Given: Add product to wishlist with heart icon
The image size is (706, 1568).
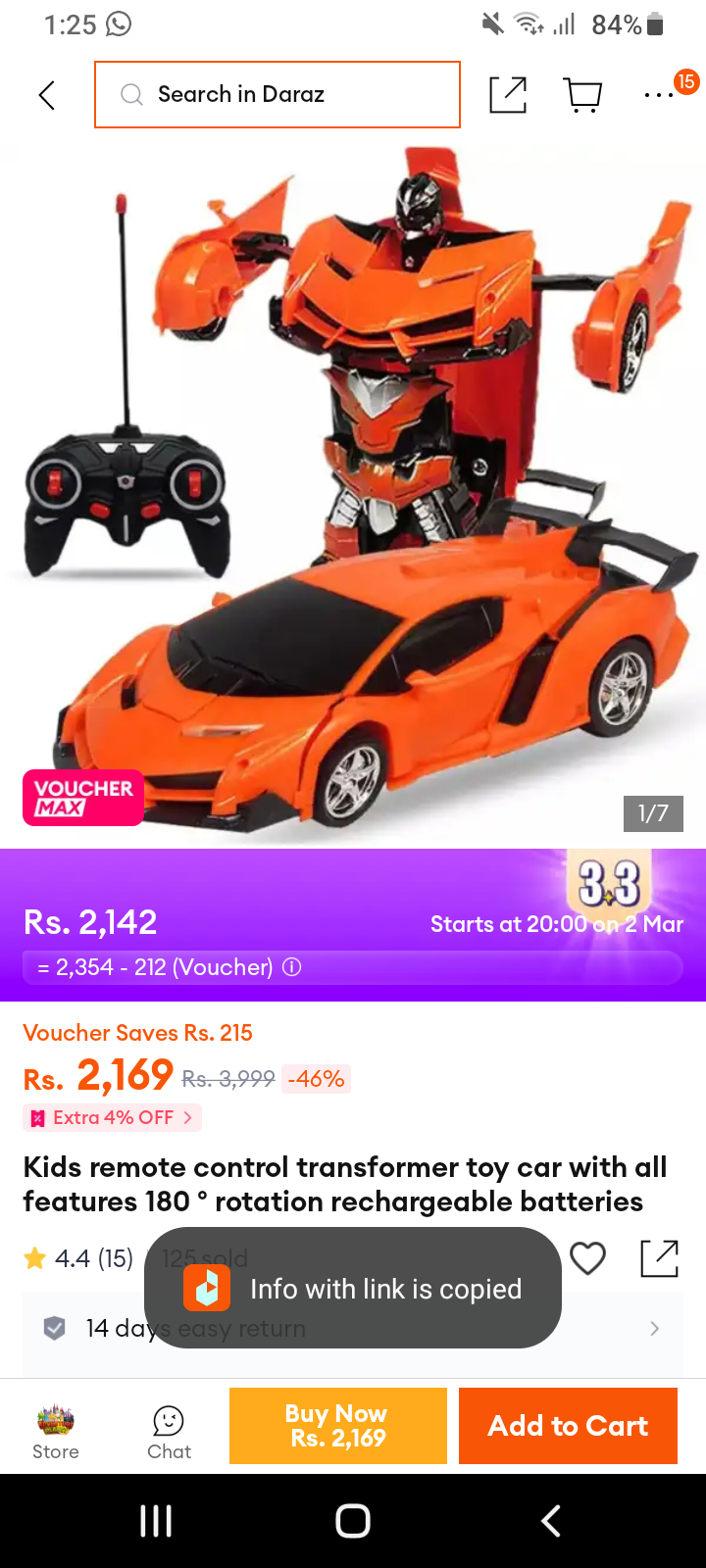Looking at the screenshot, I should (x=588, y=1257).
